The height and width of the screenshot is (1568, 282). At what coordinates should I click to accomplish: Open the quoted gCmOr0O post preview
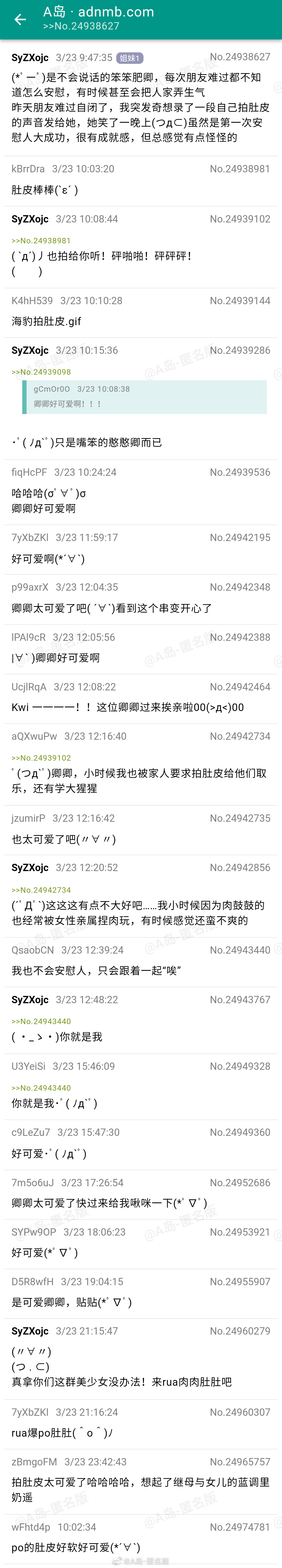[x=144, y=397]
